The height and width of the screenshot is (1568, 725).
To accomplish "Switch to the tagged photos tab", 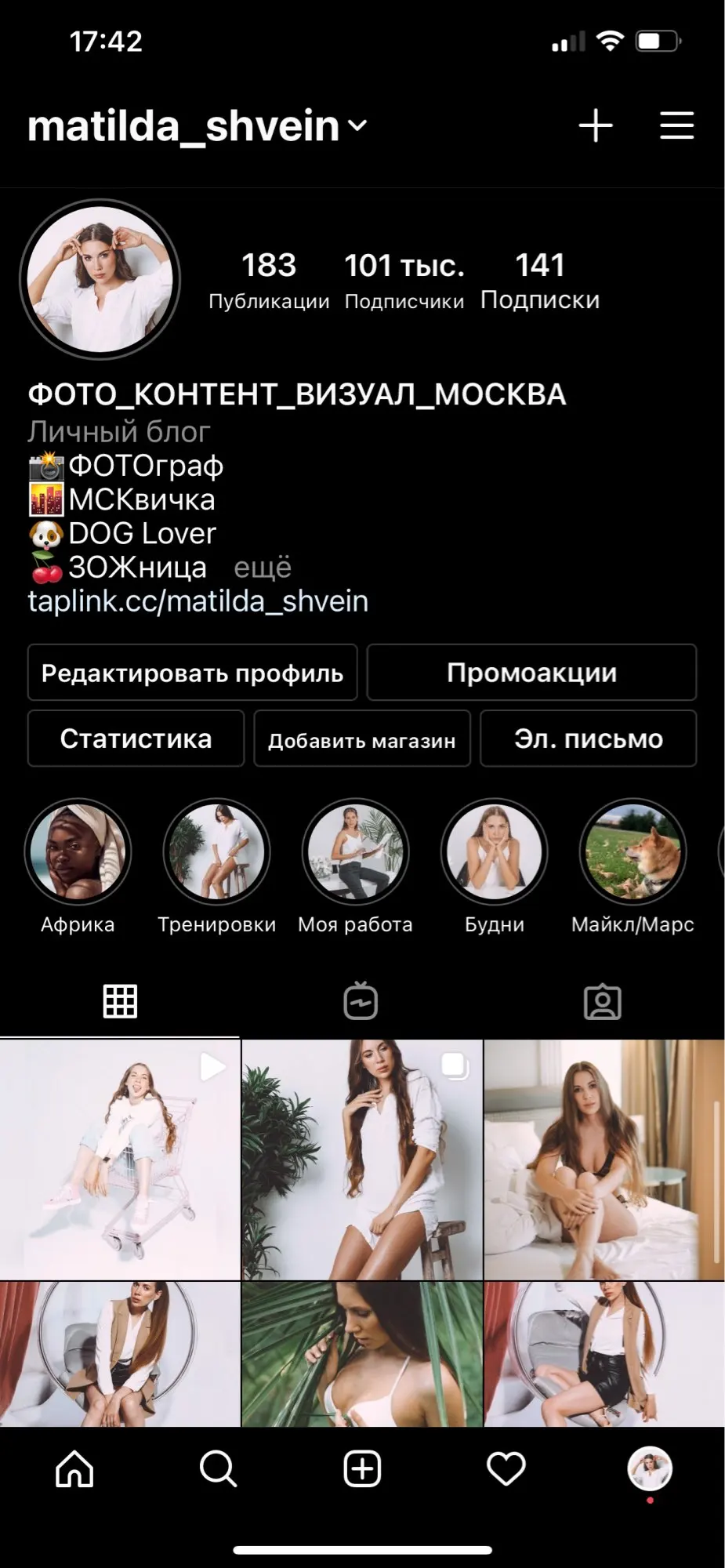I will pos(603,1002).
